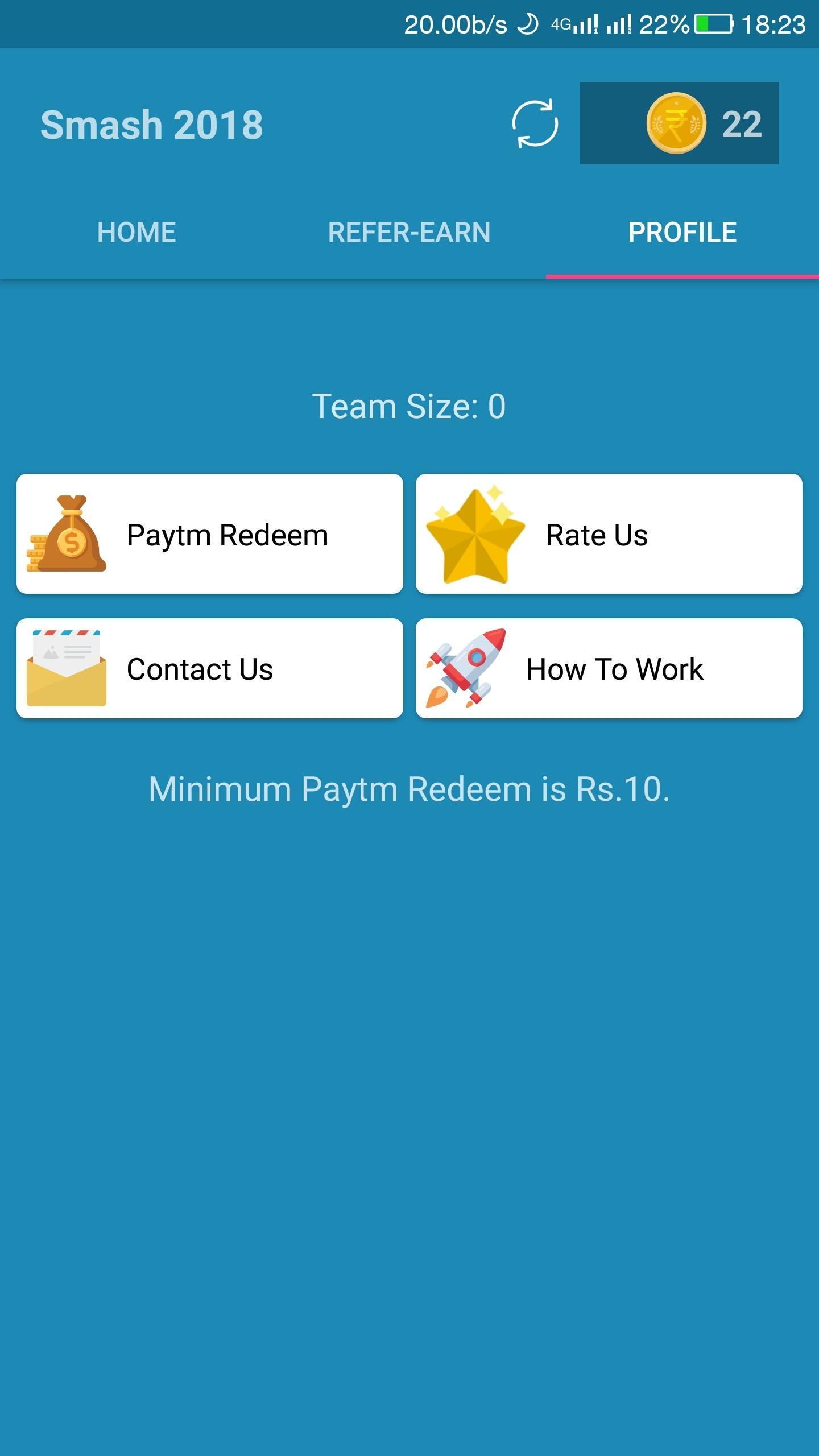This screenshot has width=819, height=1456.
Task: Open the Contact Us card
Action: [x=210, y=668]
